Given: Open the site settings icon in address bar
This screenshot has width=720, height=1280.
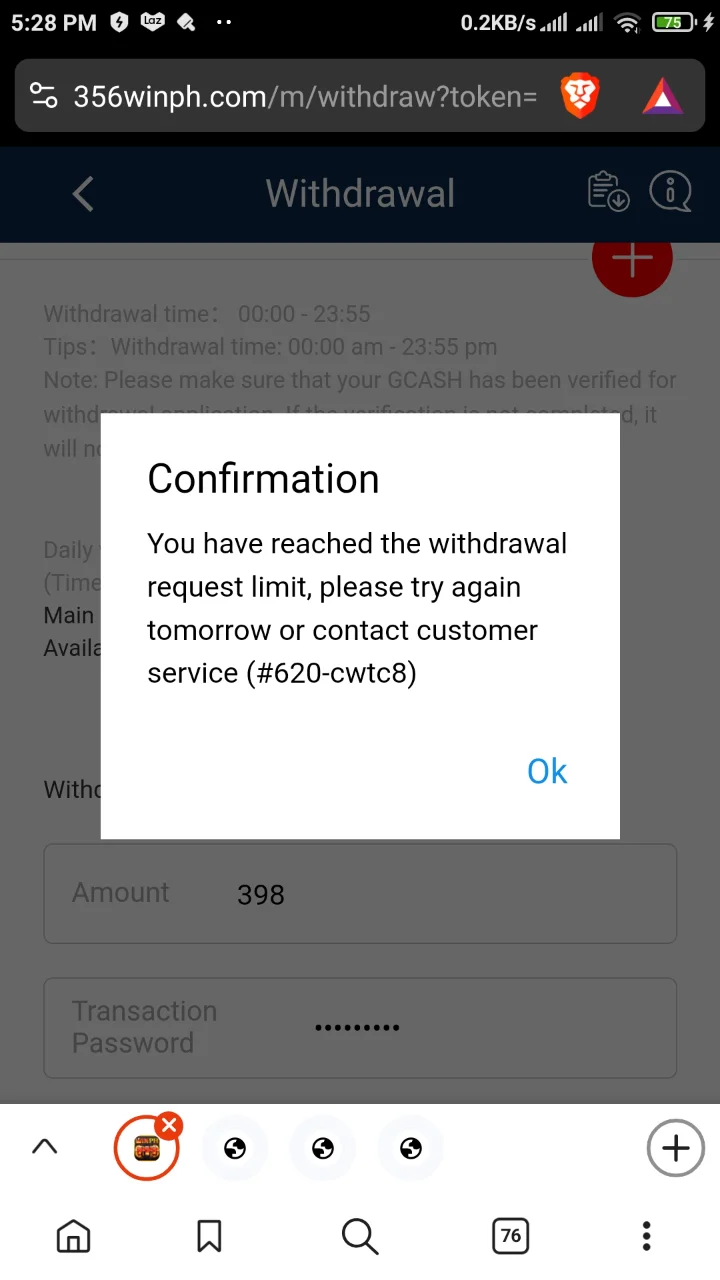Looking at the screenshot, I should click(x=43, y=96).
